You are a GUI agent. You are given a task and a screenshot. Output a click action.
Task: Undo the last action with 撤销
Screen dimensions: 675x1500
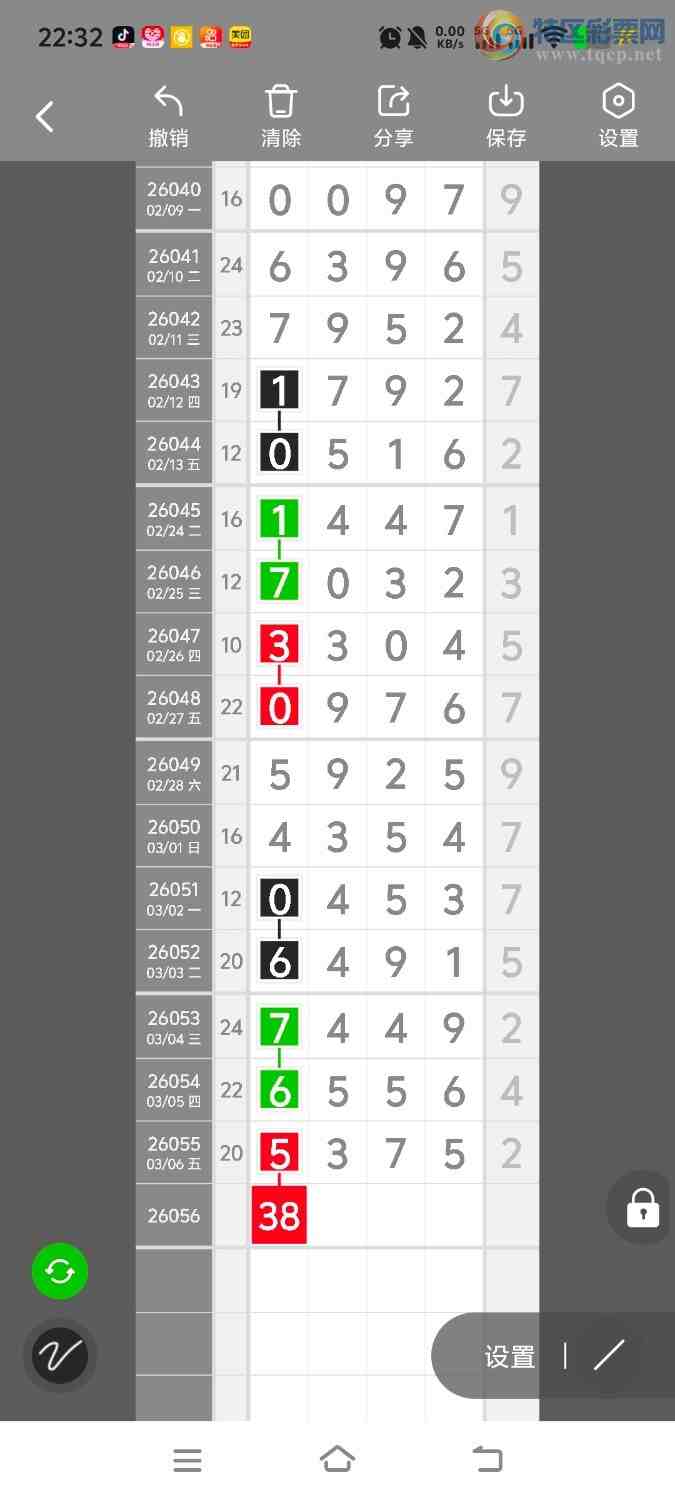tap(168, 117)
